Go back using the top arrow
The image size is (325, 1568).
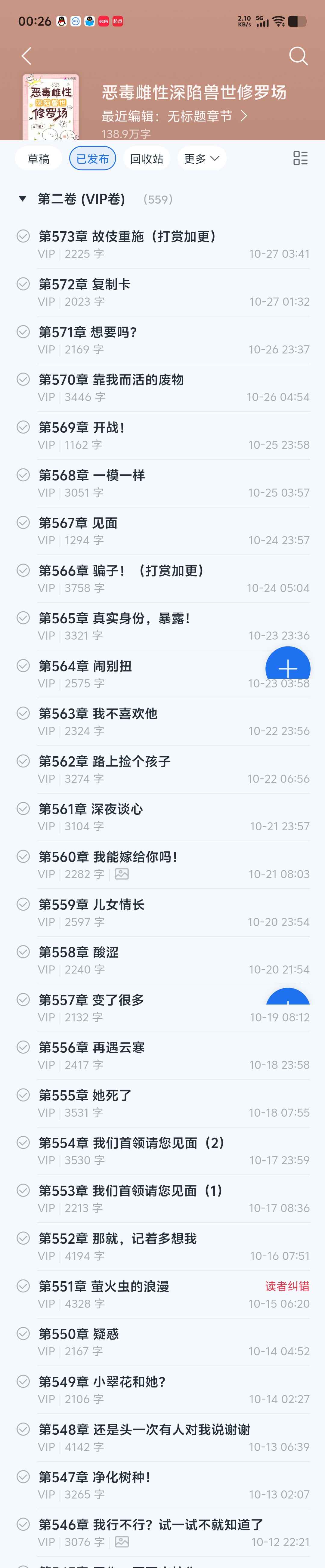point(26,57)
